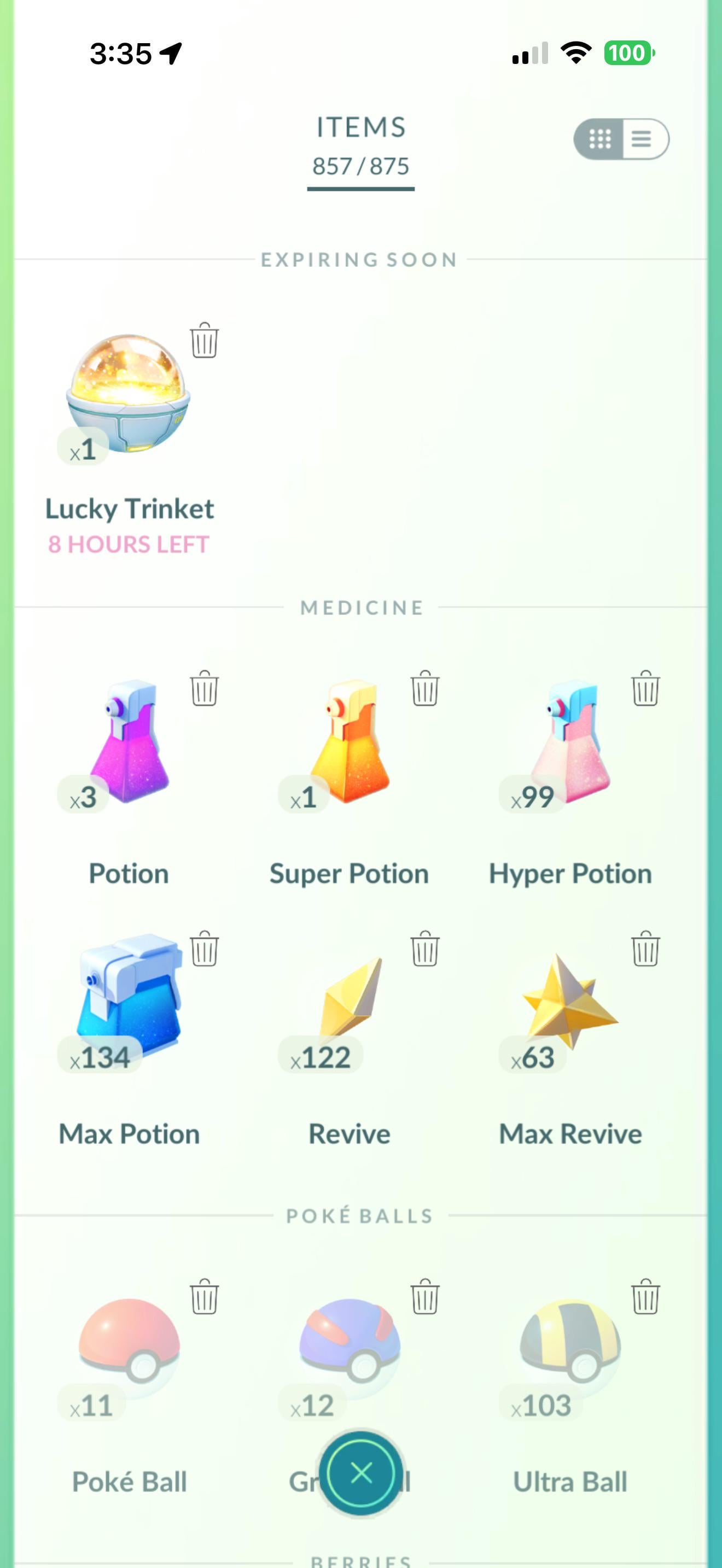Discard Poké Balls via trash icon
The height and width of the screenshot is (1568, 722).
[x=204, y=1296]
